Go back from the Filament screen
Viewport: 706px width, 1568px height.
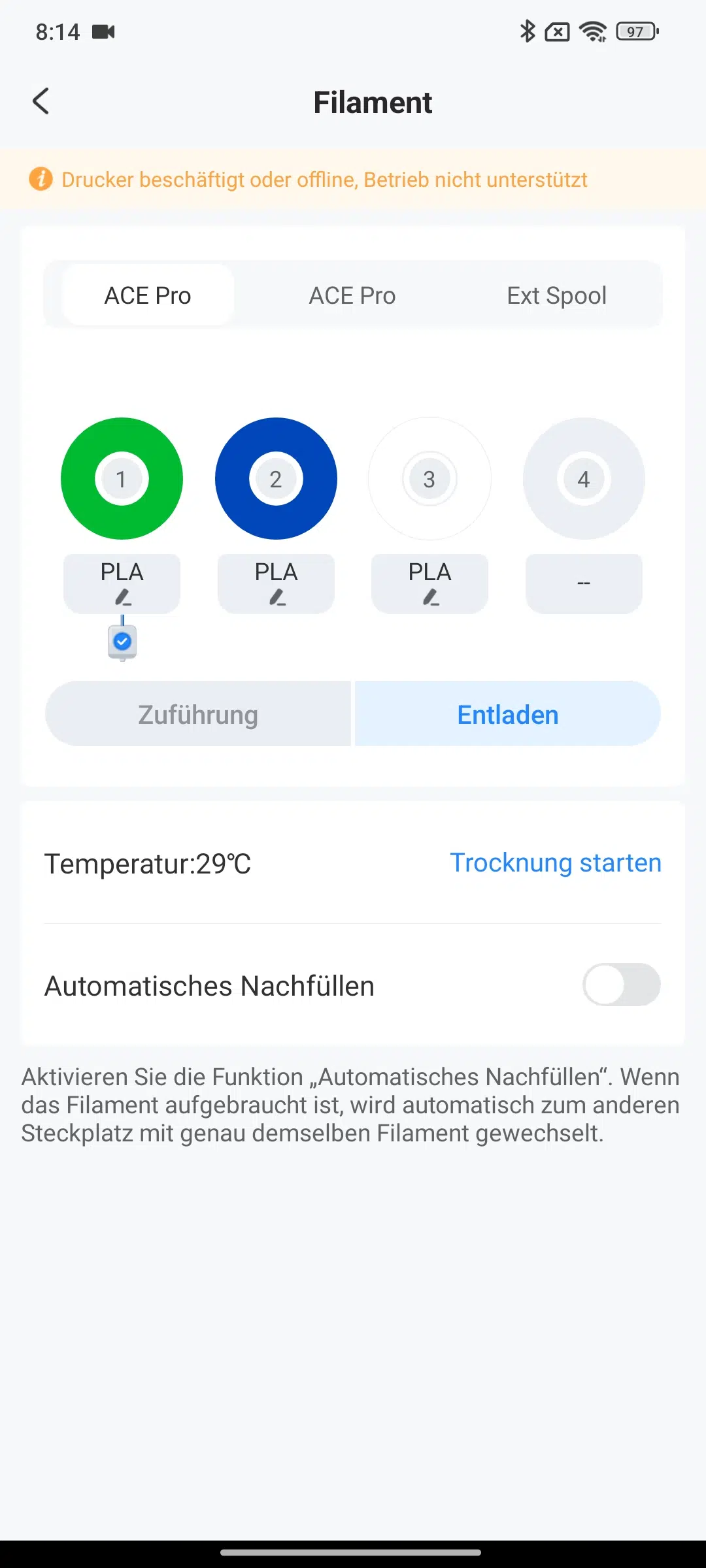click(x=41, y=102)
